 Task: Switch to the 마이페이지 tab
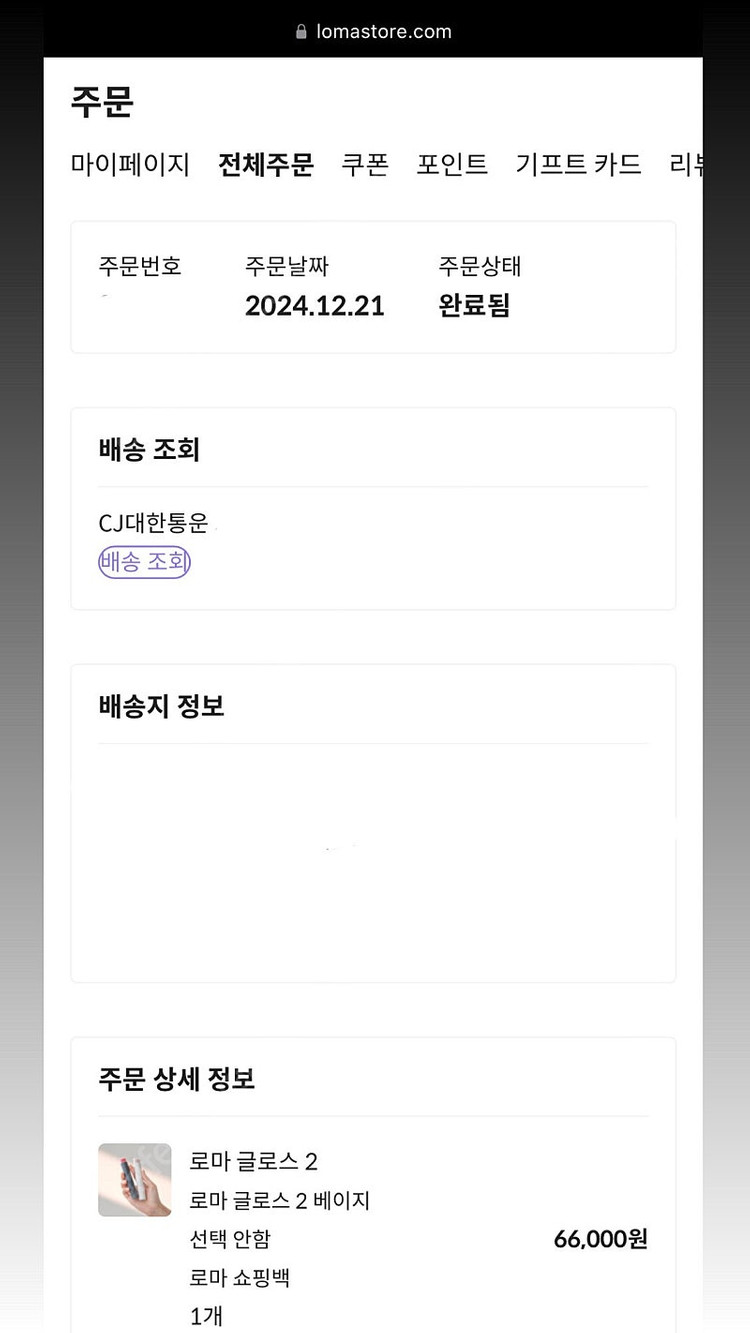[x=131, y=166]
